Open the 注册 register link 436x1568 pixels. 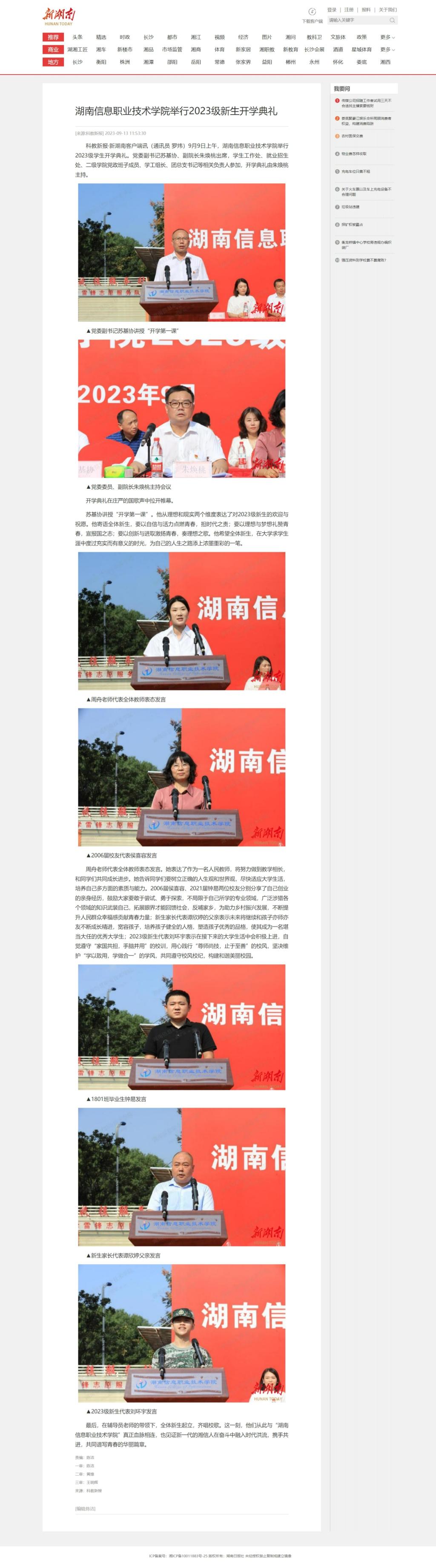[x=348, y=10]
